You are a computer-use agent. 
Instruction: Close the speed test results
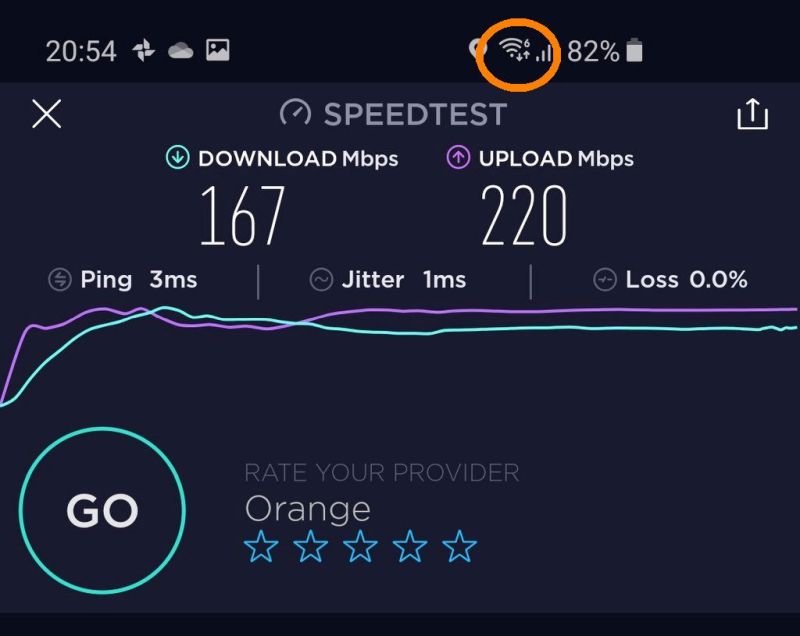coord(46,114)
